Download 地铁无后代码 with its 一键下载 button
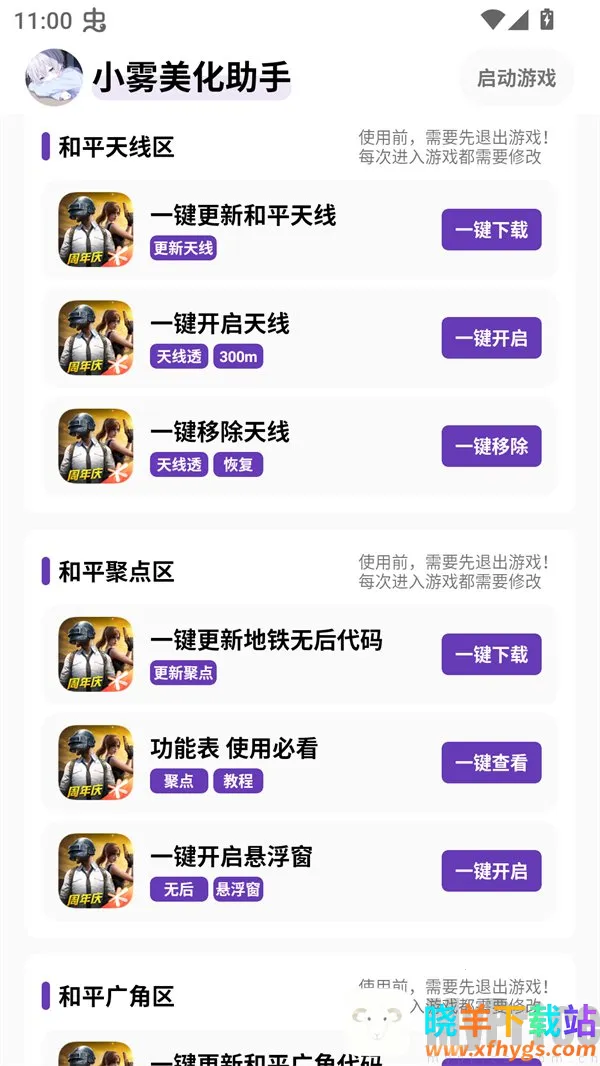The image size is (600, 1066). point(491,654)
